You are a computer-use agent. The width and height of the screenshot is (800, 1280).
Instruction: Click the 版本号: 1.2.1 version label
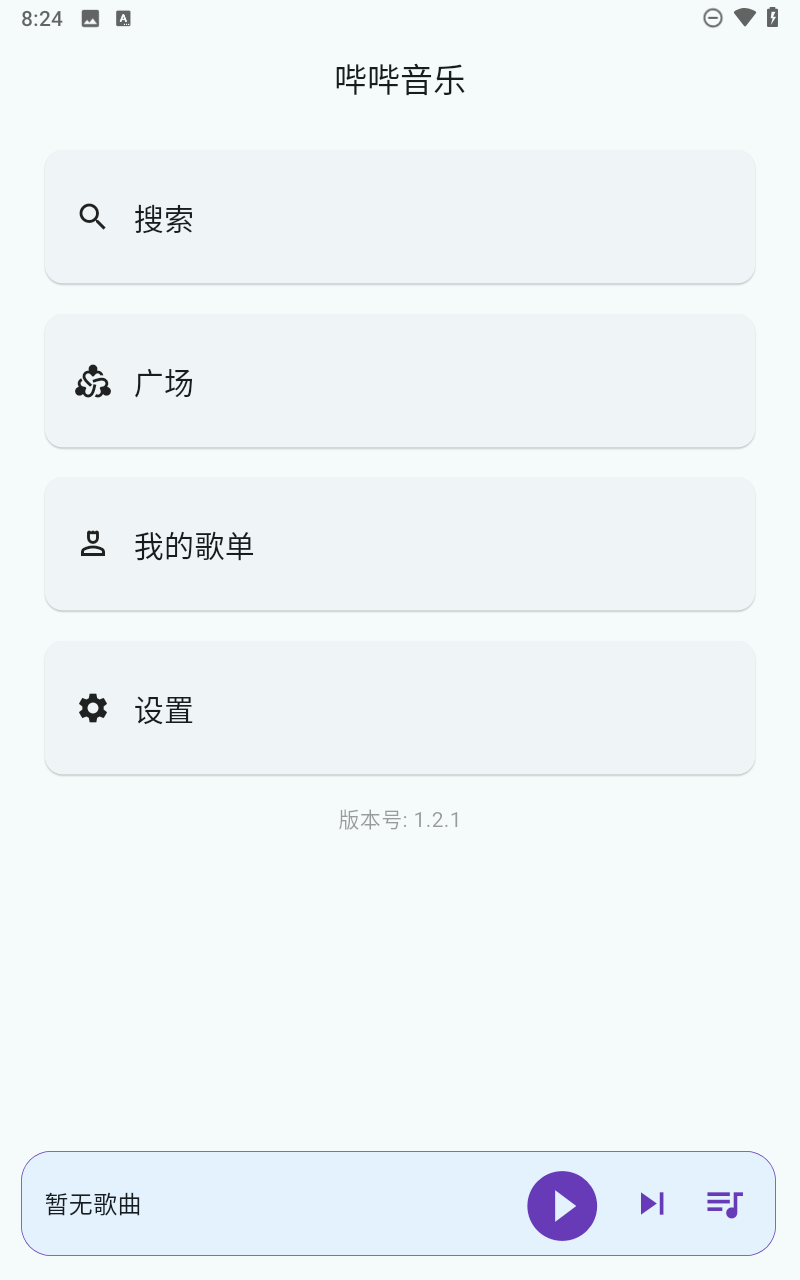tap(400, 819)
